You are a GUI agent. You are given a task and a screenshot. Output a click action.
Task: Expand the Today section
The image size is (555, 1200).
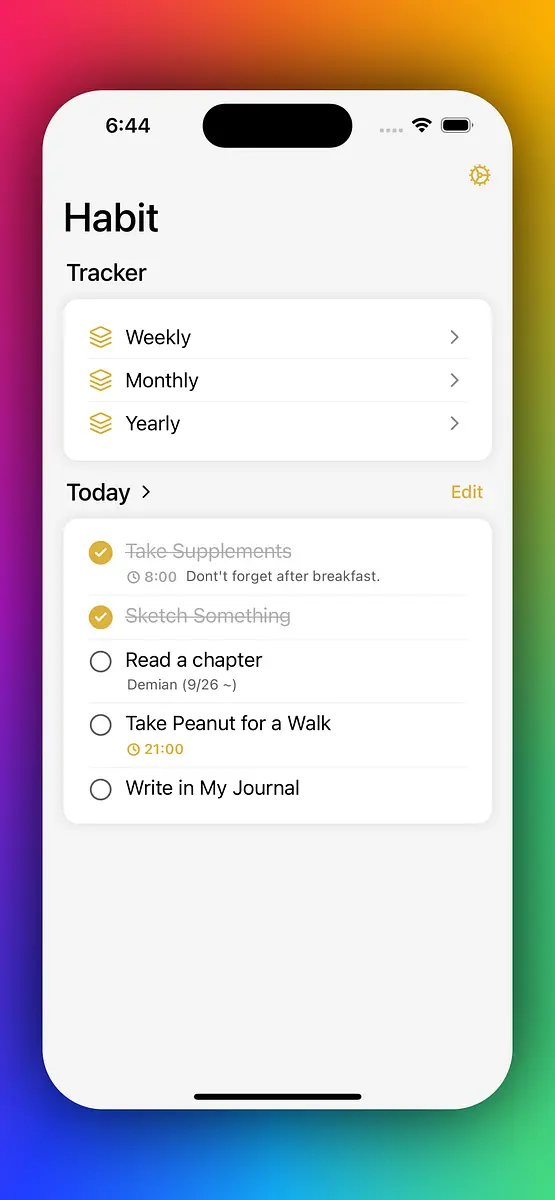click(x=110, y=492)
